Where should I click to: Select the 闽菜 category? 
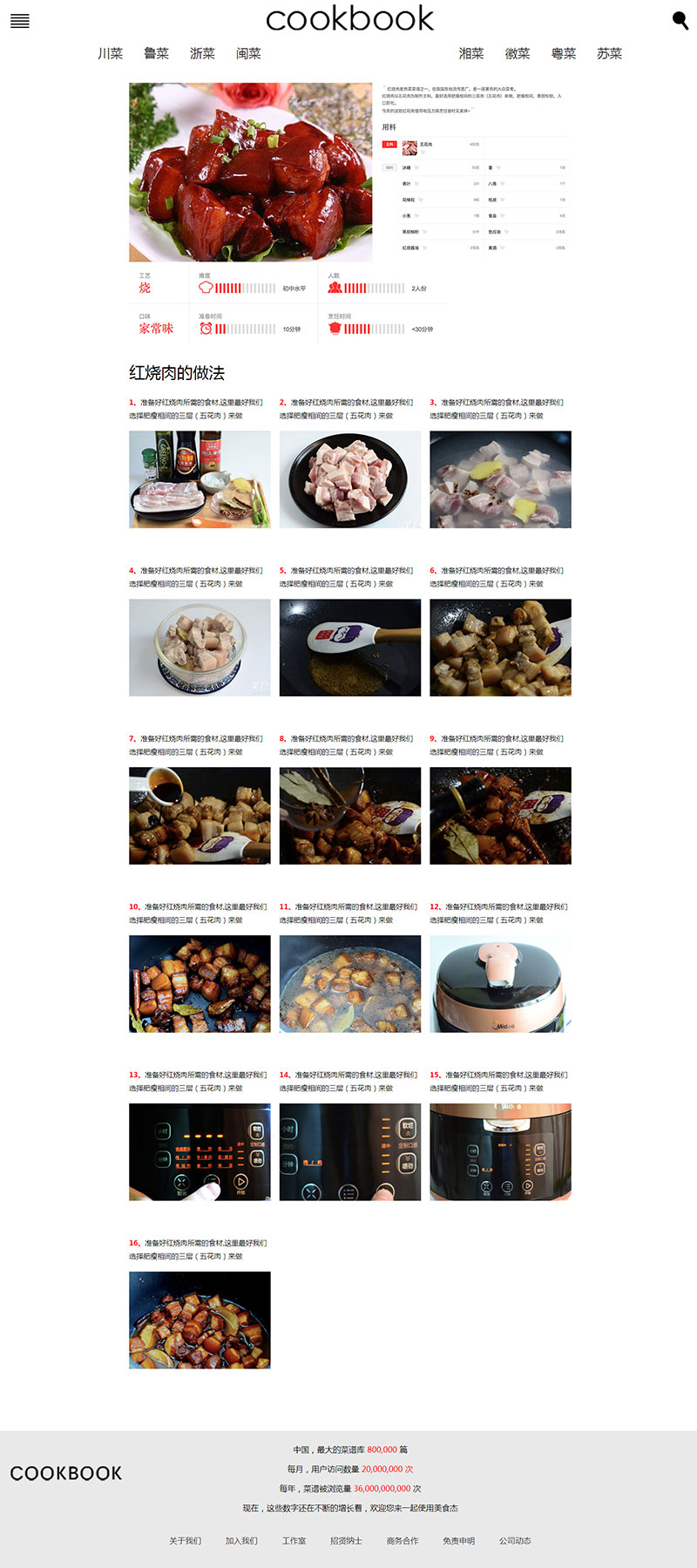[248, 54]
